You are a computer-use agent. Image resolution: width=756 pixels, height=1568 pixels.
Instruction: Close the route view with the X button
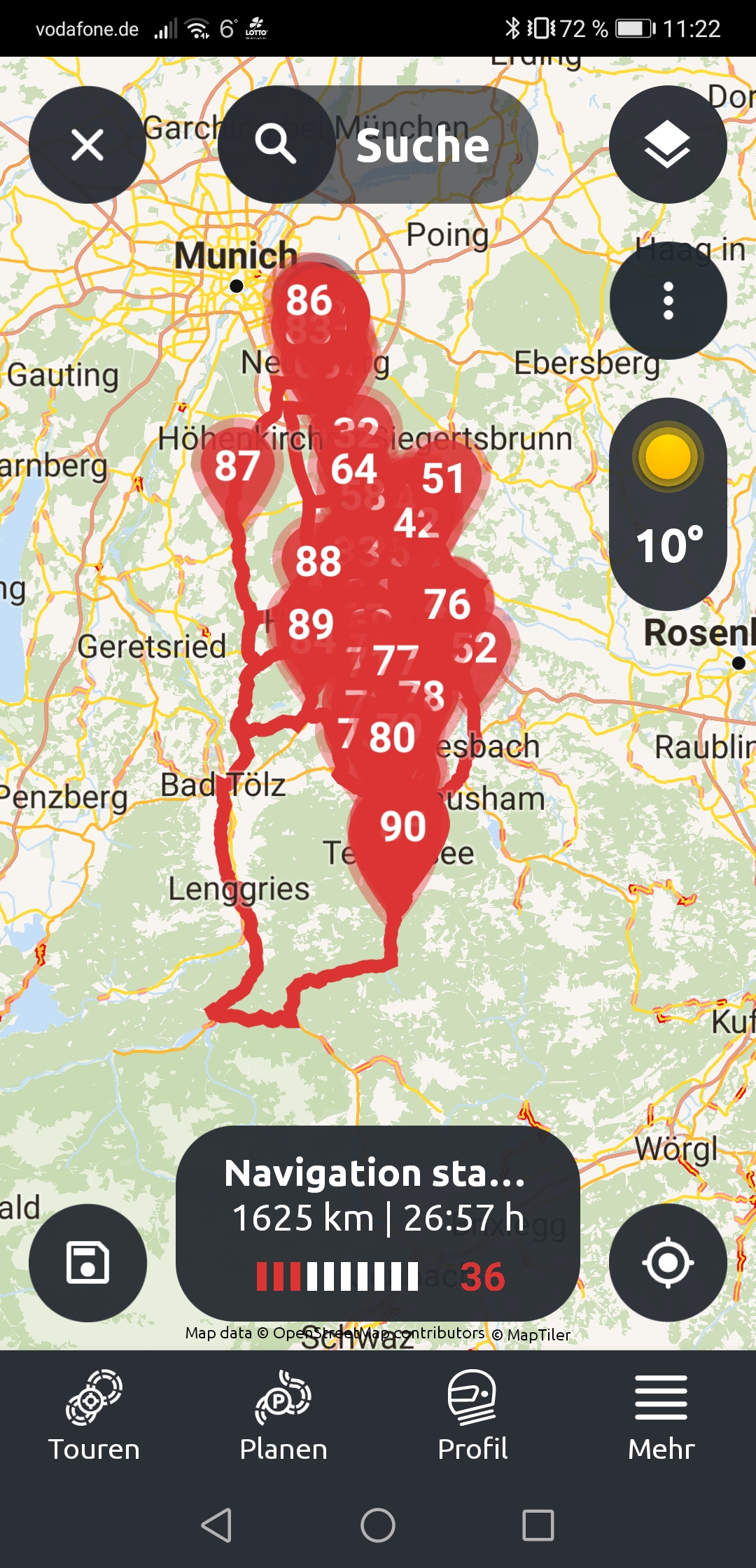(x=87, y=145)
